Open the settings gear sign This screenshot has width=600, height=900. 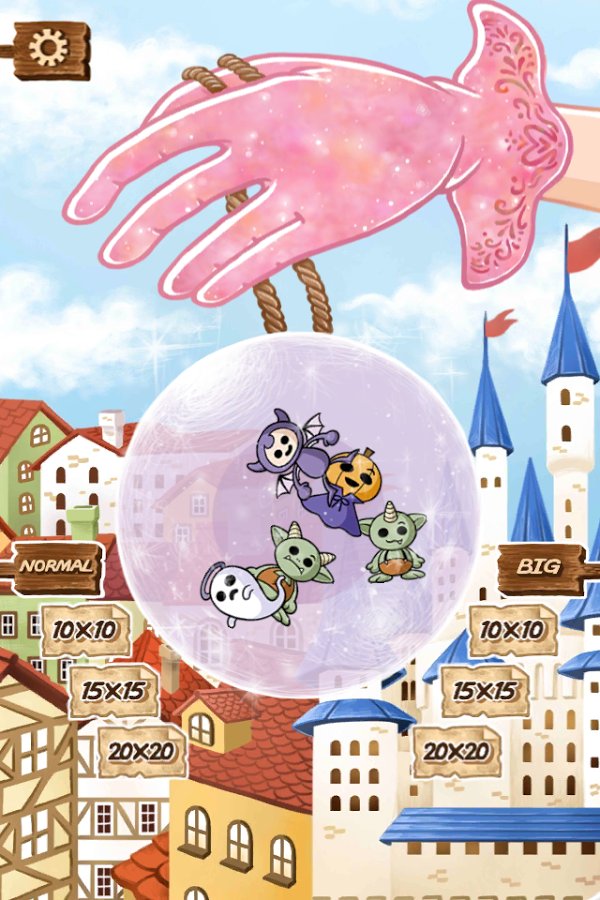coord(48,47)
